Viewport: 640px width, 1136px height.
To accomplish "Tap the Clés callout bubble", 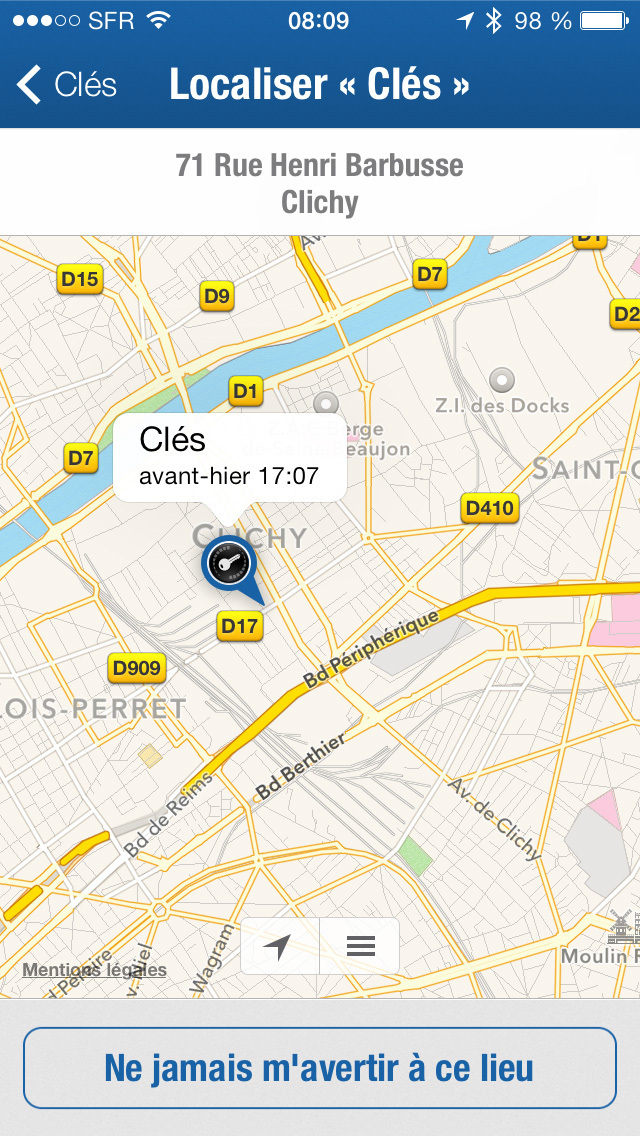I will (x=230, y=458).
